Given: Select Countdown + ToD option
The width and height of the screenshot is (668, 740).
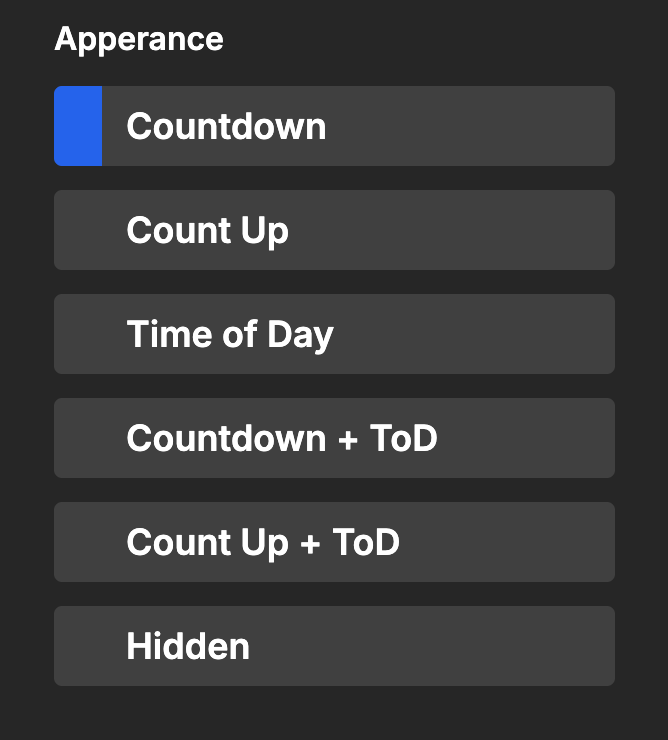Looking at the screenshot, I should (x=334, y=438).
